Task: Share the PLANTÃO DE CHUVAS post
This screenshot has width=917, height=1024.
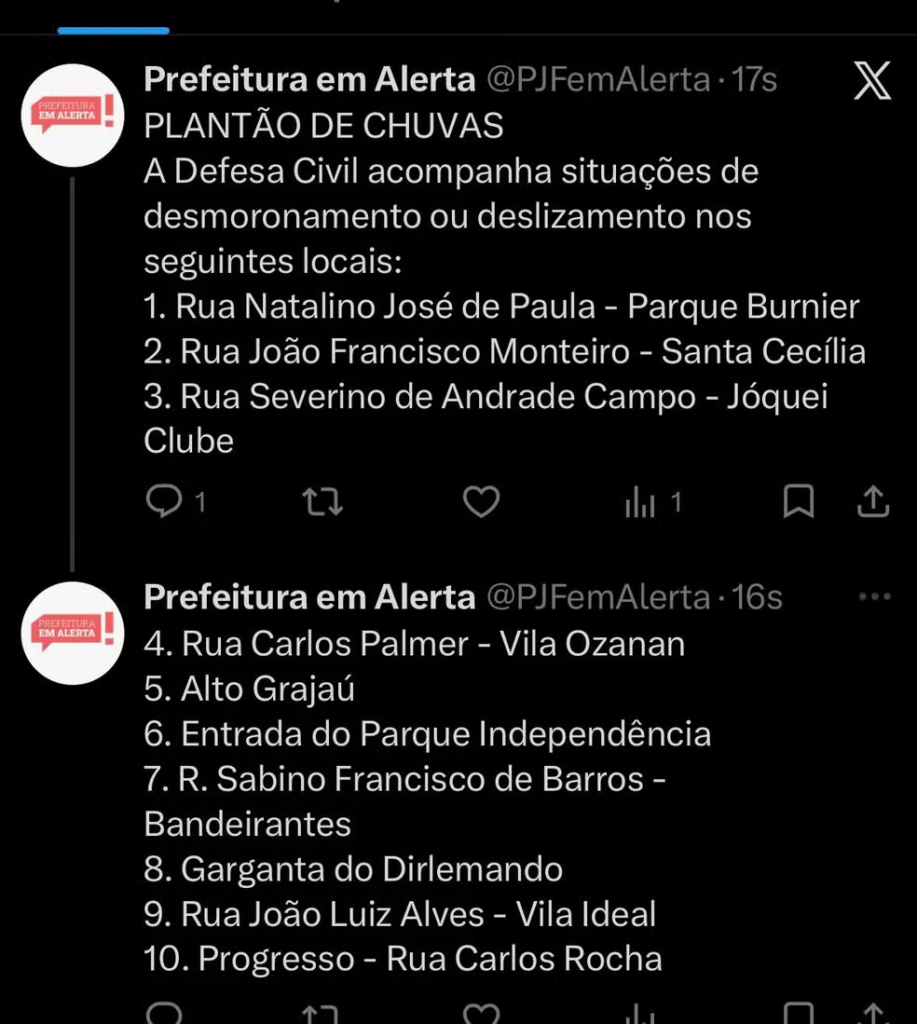Action: pyautogui.click(x=873, y=502)
